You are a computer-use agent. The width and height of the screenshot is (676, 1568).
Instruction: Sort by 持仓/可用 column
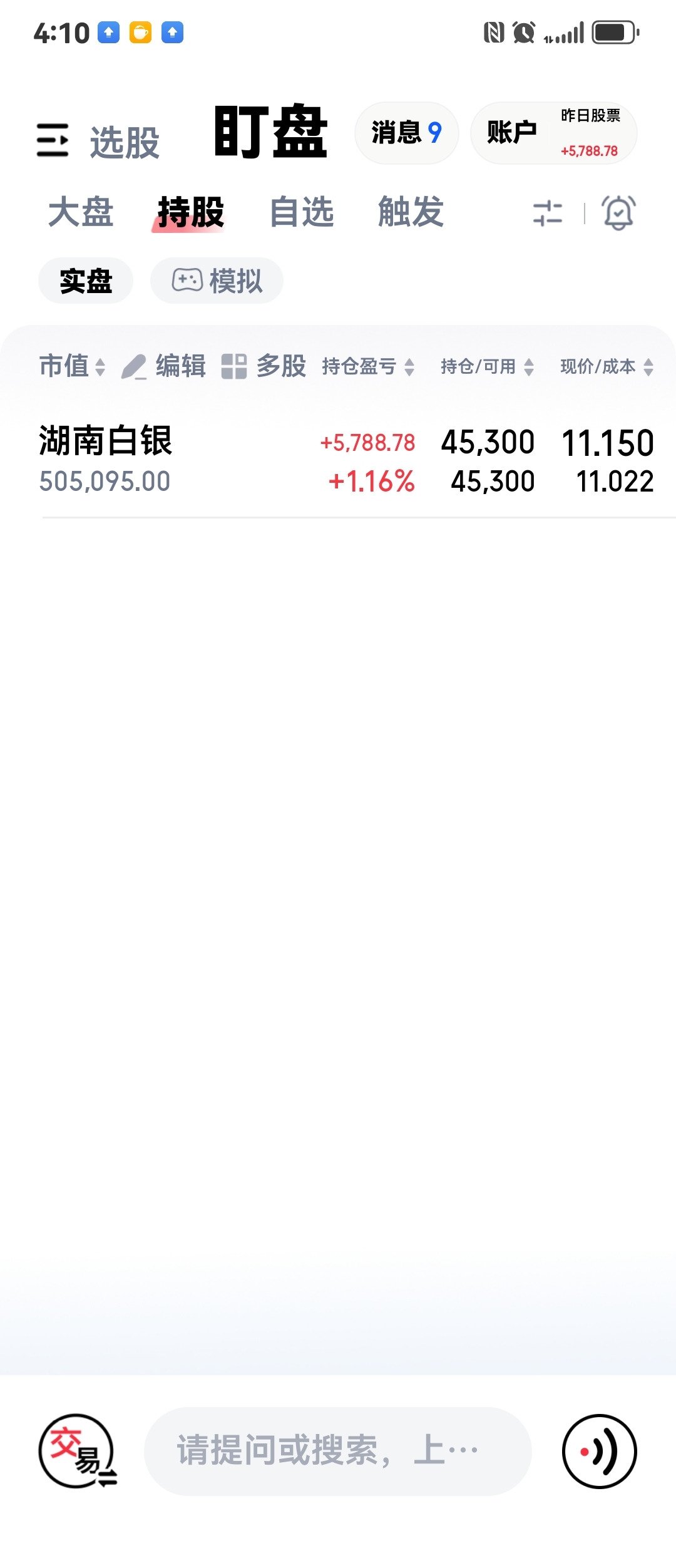coord(487,366)
